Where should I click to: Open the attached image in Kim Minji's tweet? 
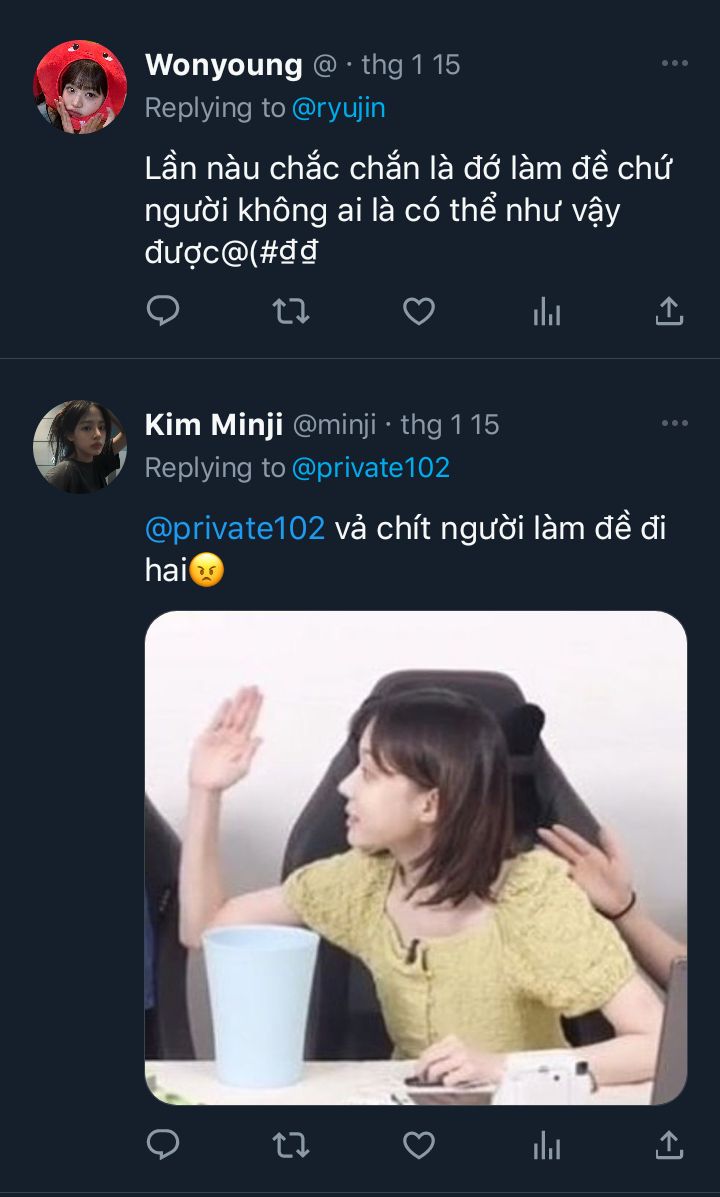[x=416, y=857]
